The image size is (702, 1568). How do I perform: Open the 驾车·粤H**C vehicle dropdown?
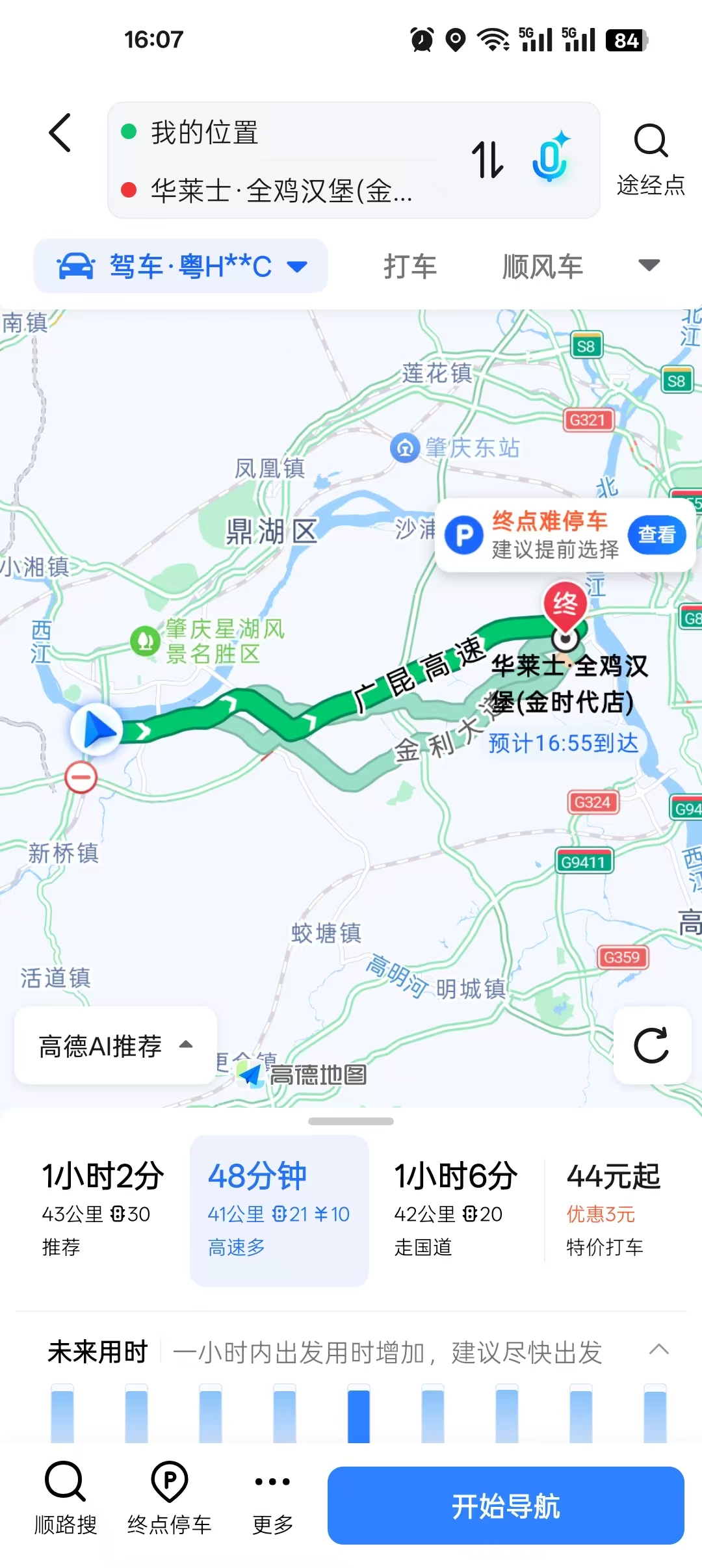tap(181, 266)
